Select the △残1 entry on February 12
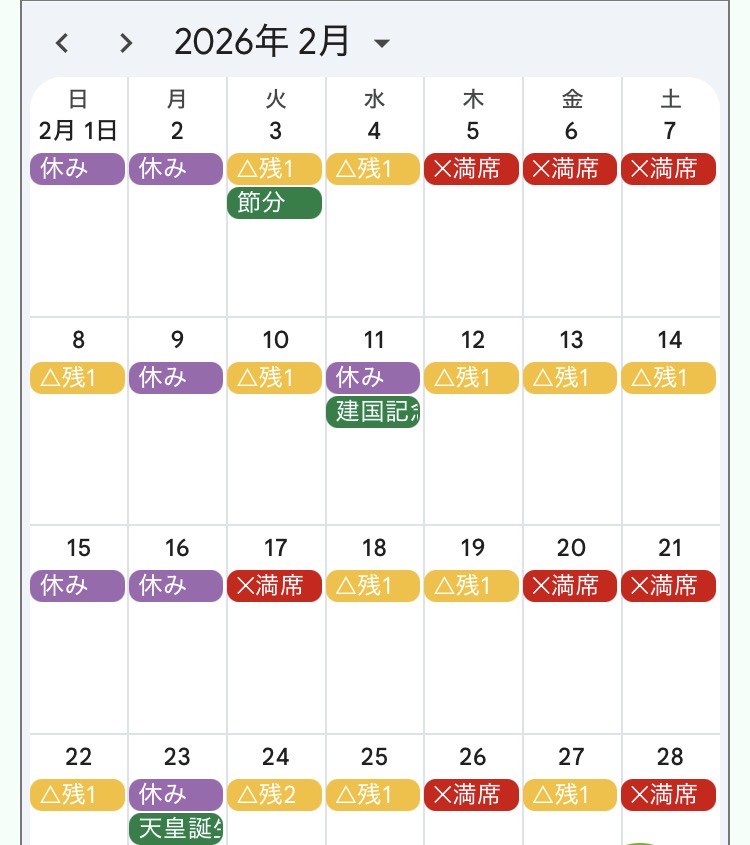Viewport: 750px width, 845px height. point(471,378)
